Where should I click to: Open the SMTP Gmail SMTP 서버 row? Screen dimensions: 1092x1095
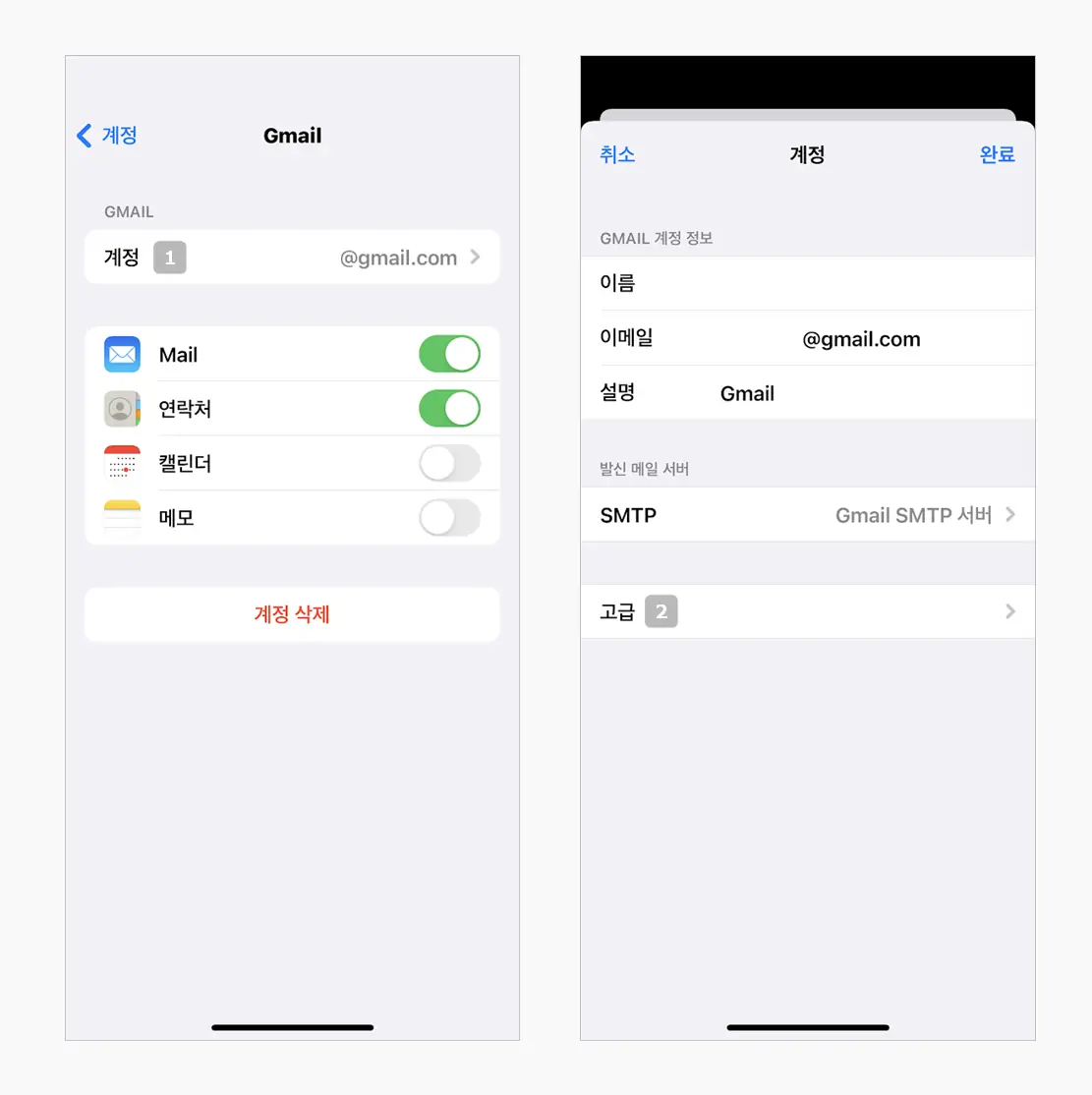click(x=807, y=515)
